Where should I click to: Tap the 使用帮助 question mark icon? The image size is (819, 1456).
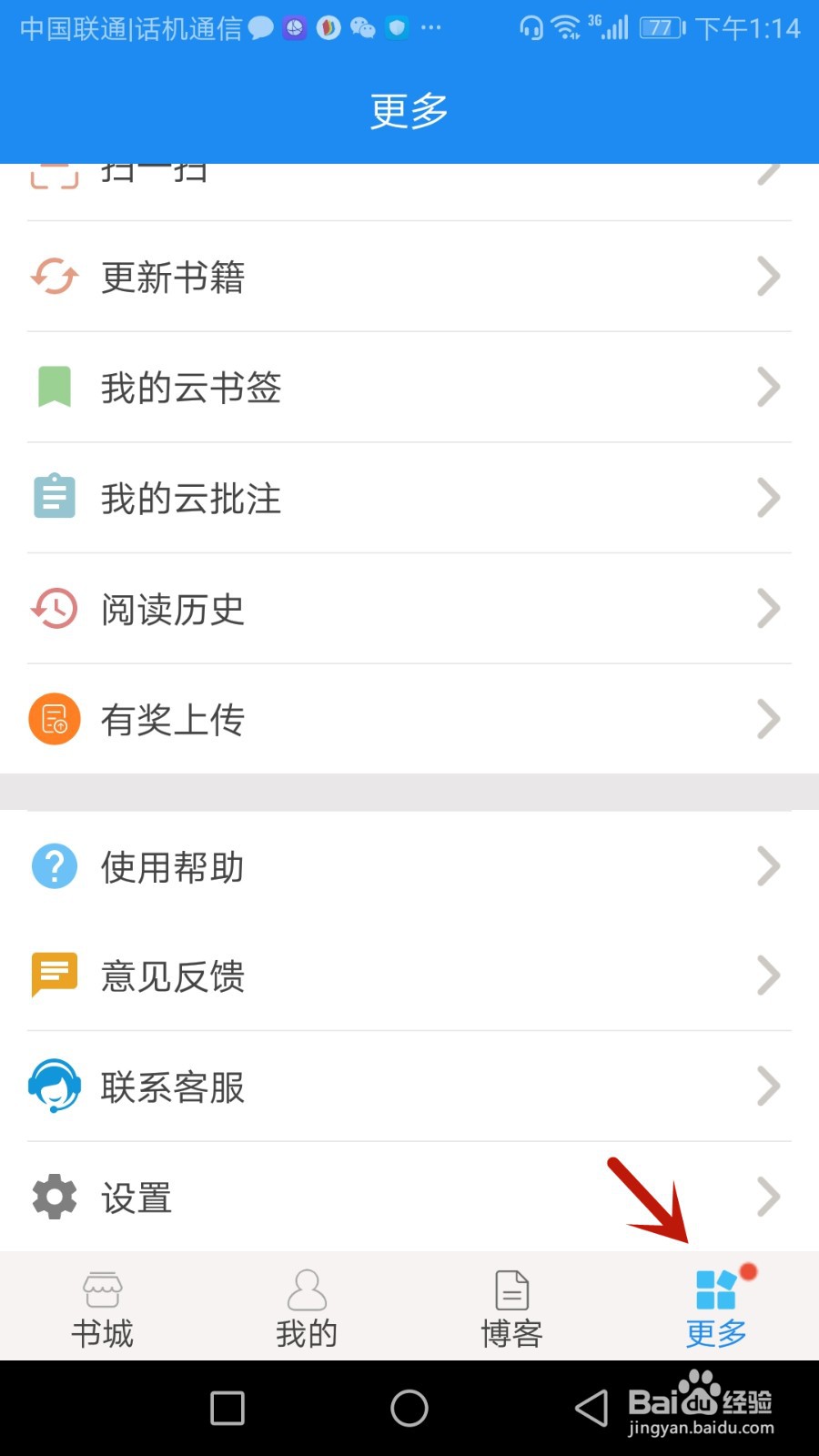point(53,866)
